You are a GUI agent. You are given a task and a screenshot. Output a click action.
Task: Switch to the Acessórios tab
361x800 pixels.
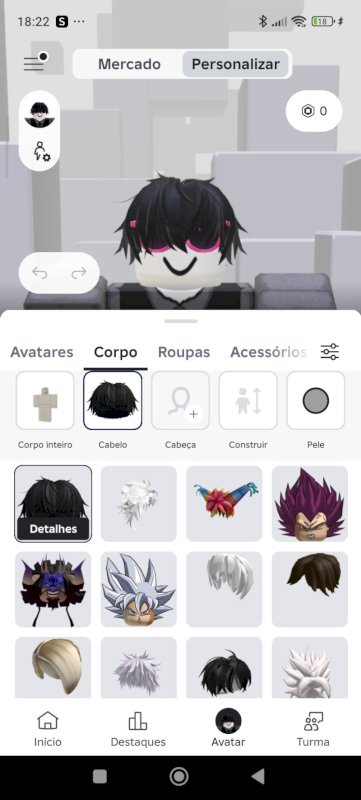[x=269, y=352]
